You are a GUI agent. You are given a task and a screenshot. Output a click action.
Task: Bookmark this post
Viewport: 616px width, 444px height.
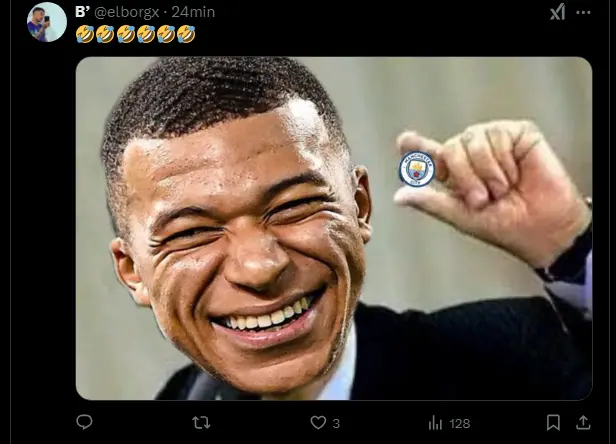click(x=553, y=423)
